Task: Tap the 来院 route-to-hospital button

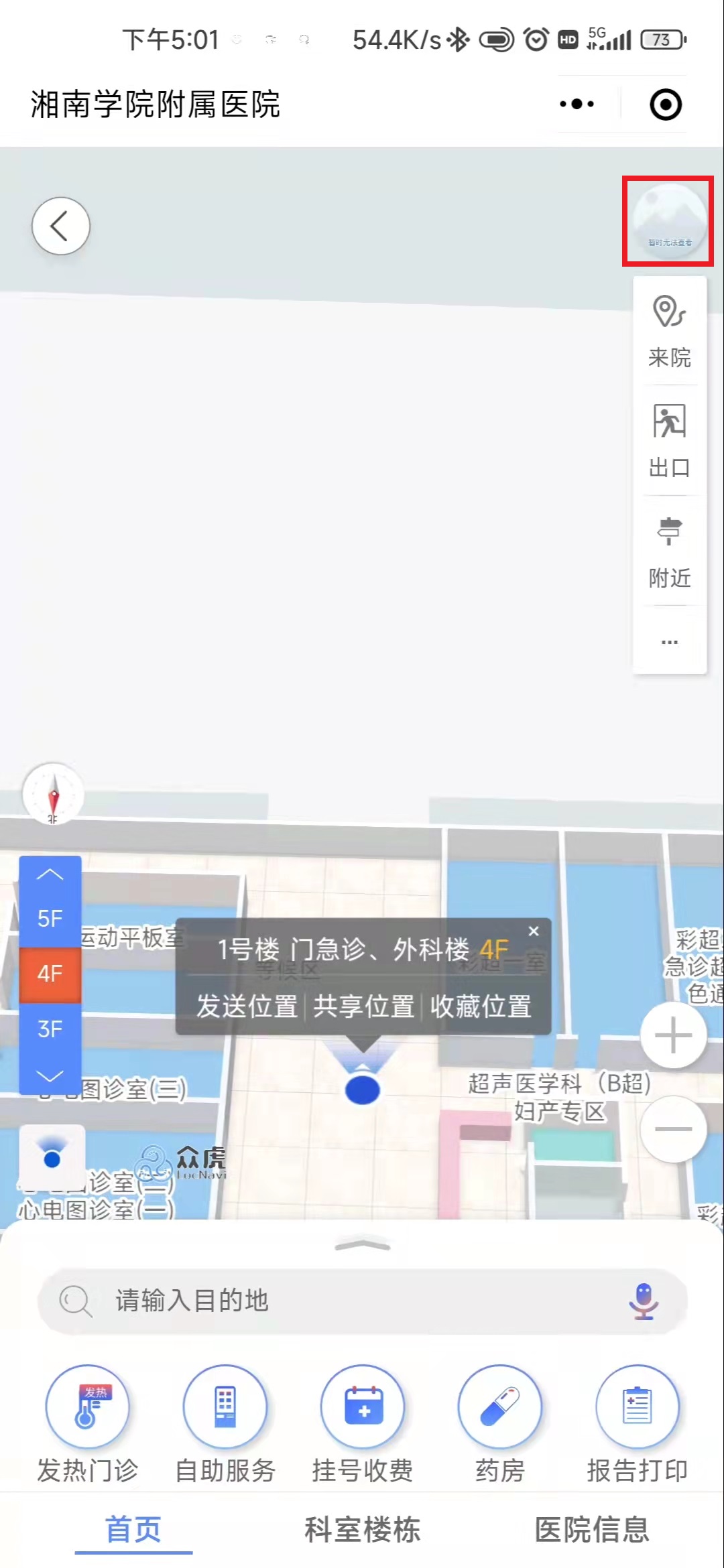Action: coord(669,332)
